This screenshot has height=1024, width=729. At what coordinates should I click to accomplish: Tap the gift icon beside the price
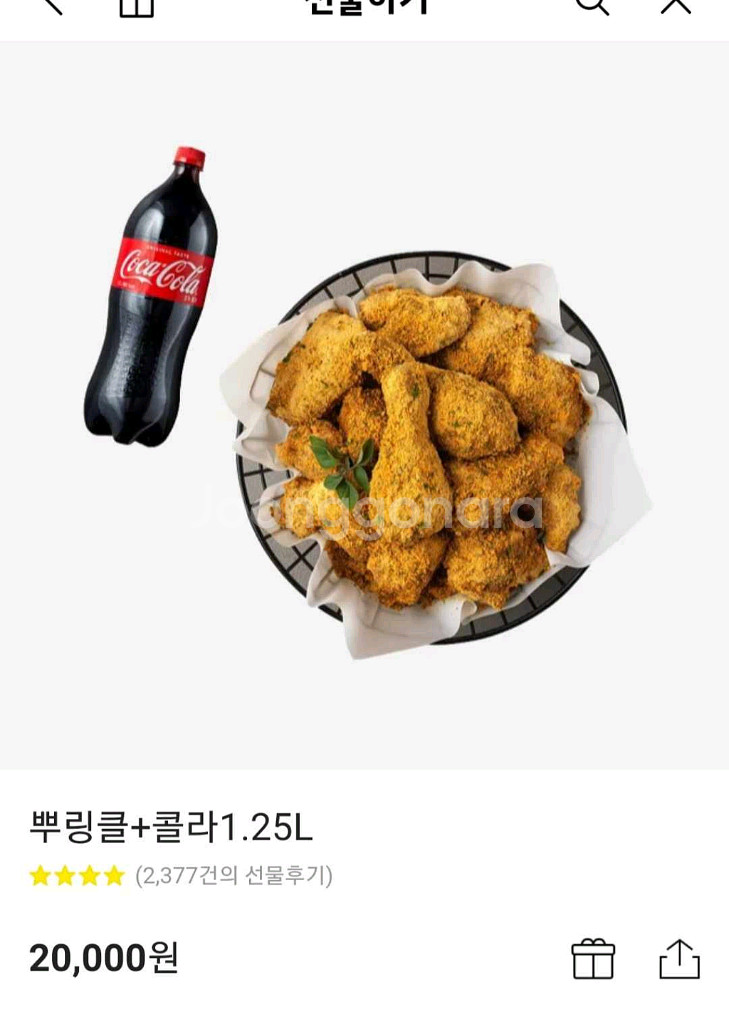point(592,959)
